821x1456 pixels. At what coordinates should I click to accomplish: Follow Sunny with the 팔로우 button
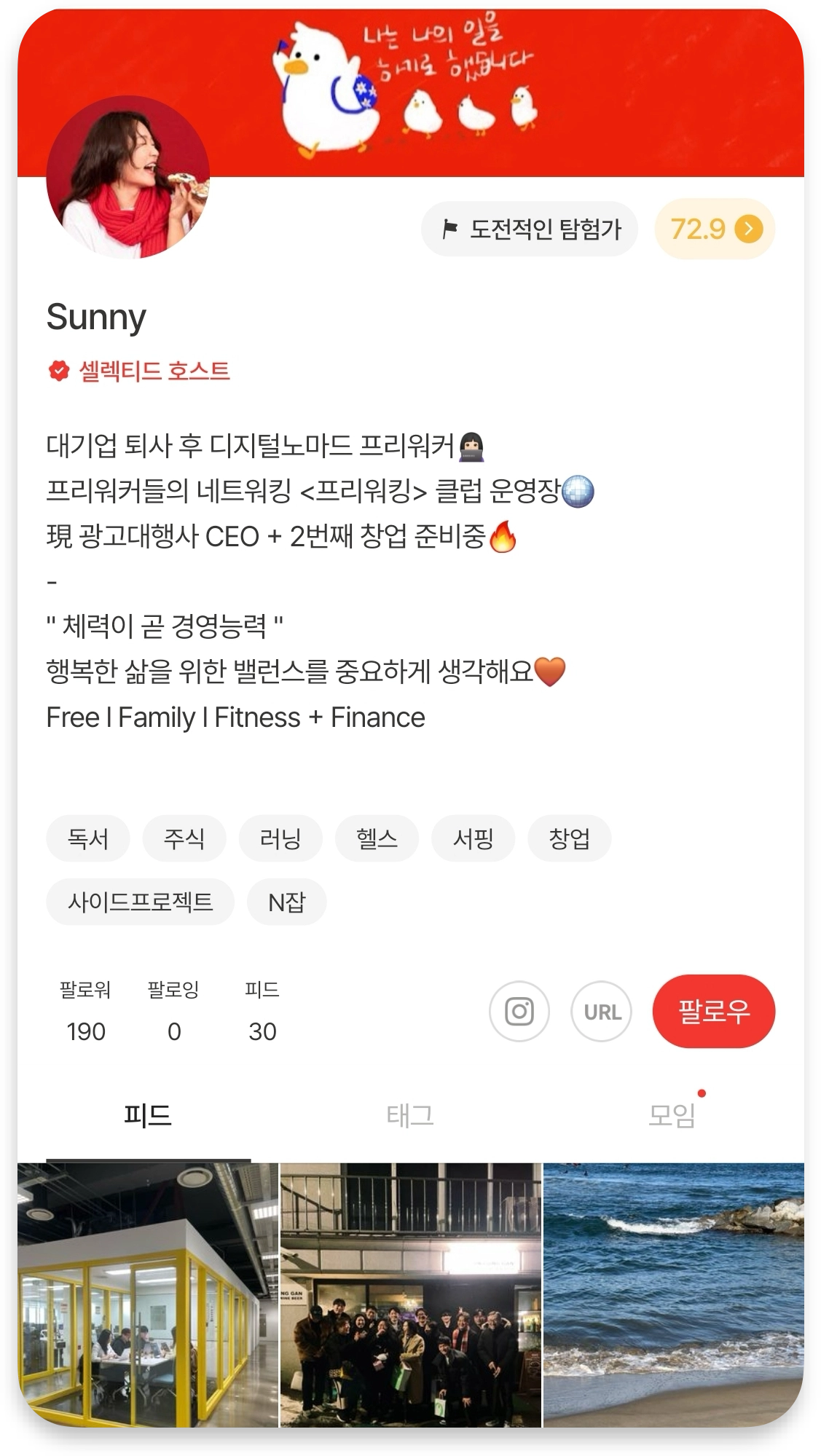(x=713, y=1011)
